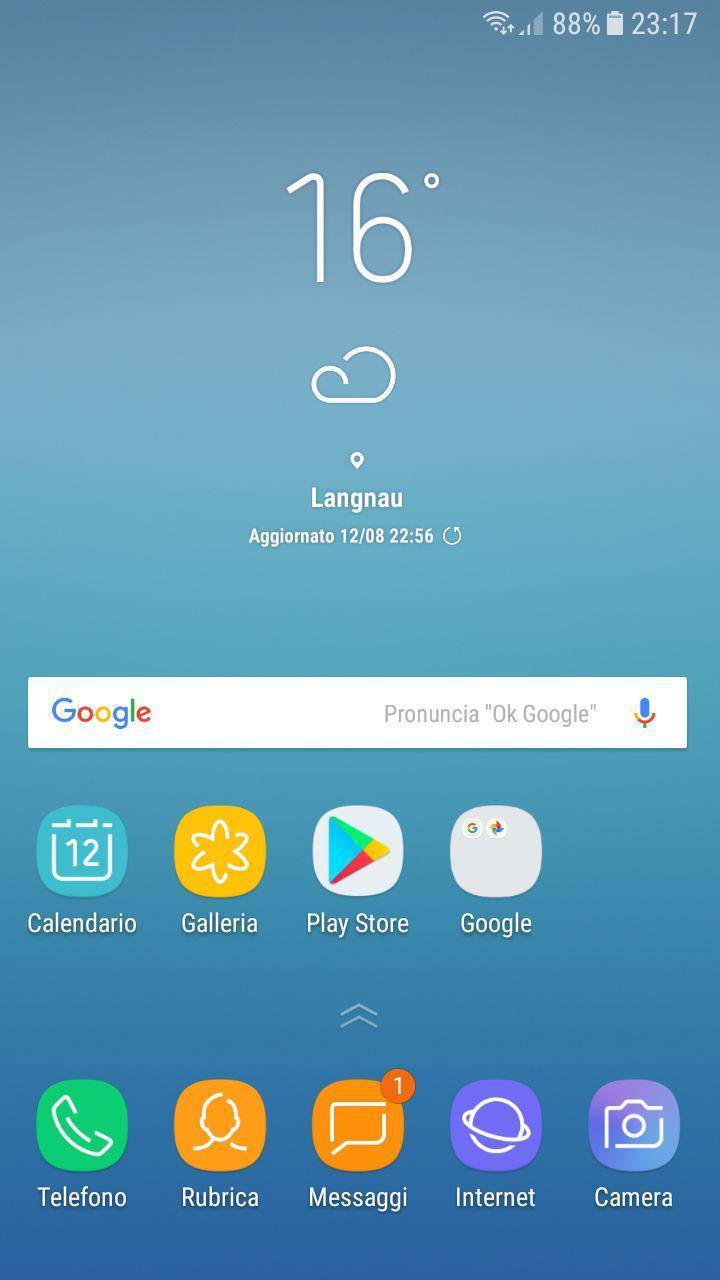Launch the Internet browser

[496, 1126]
